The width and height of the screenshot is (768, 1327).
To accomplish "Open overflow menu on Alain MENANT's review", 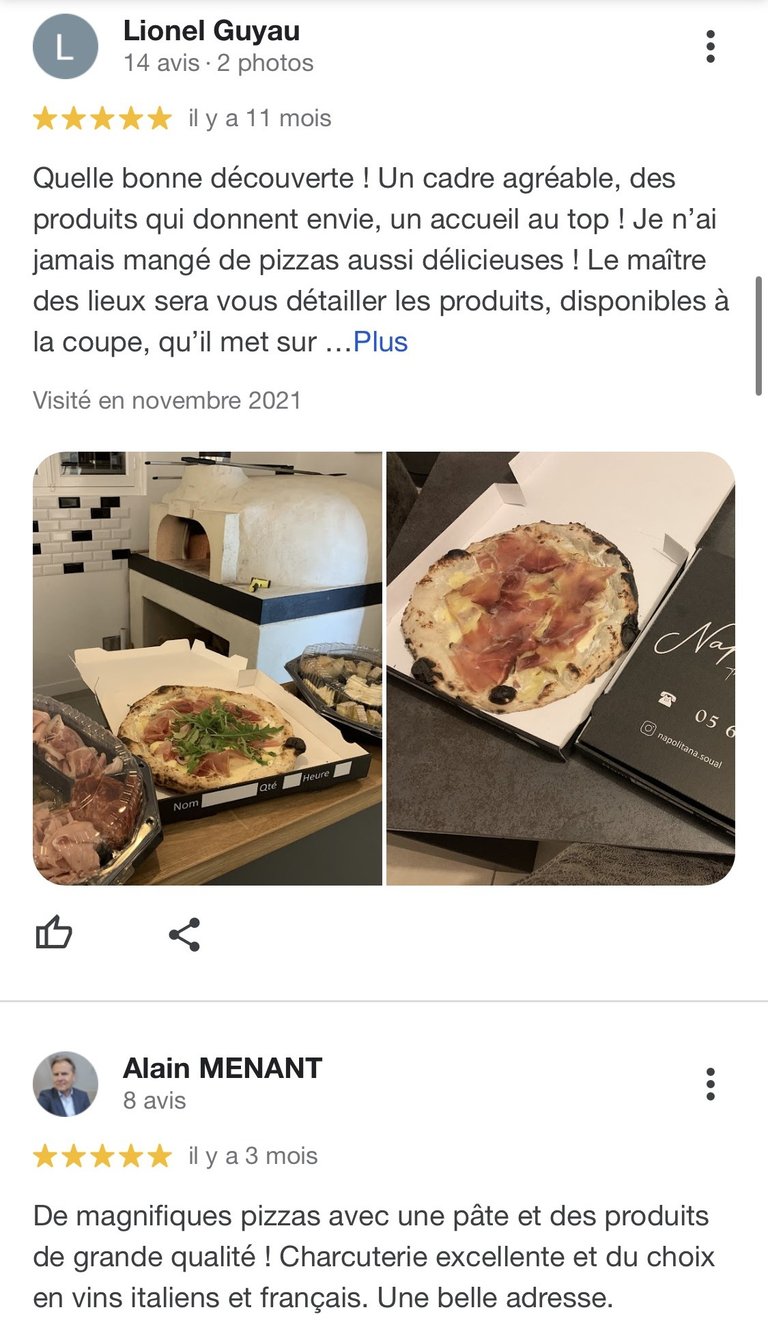I will [710, 1084].
